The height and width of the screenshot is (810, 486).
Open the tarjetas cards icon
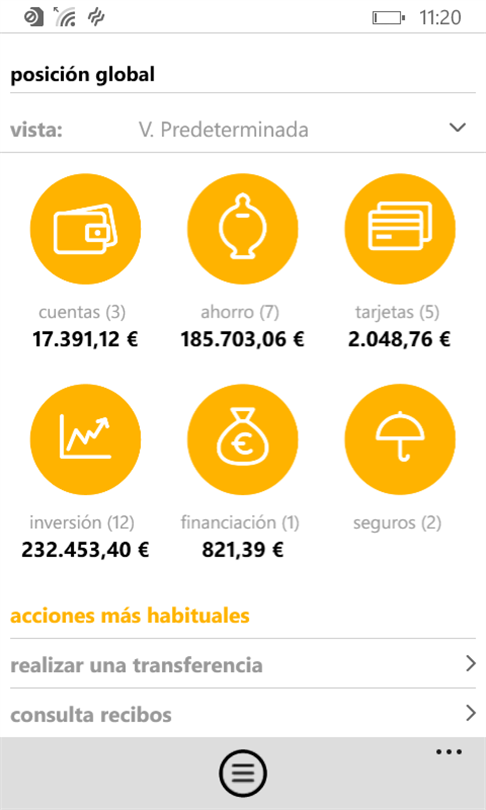[400, 229]
